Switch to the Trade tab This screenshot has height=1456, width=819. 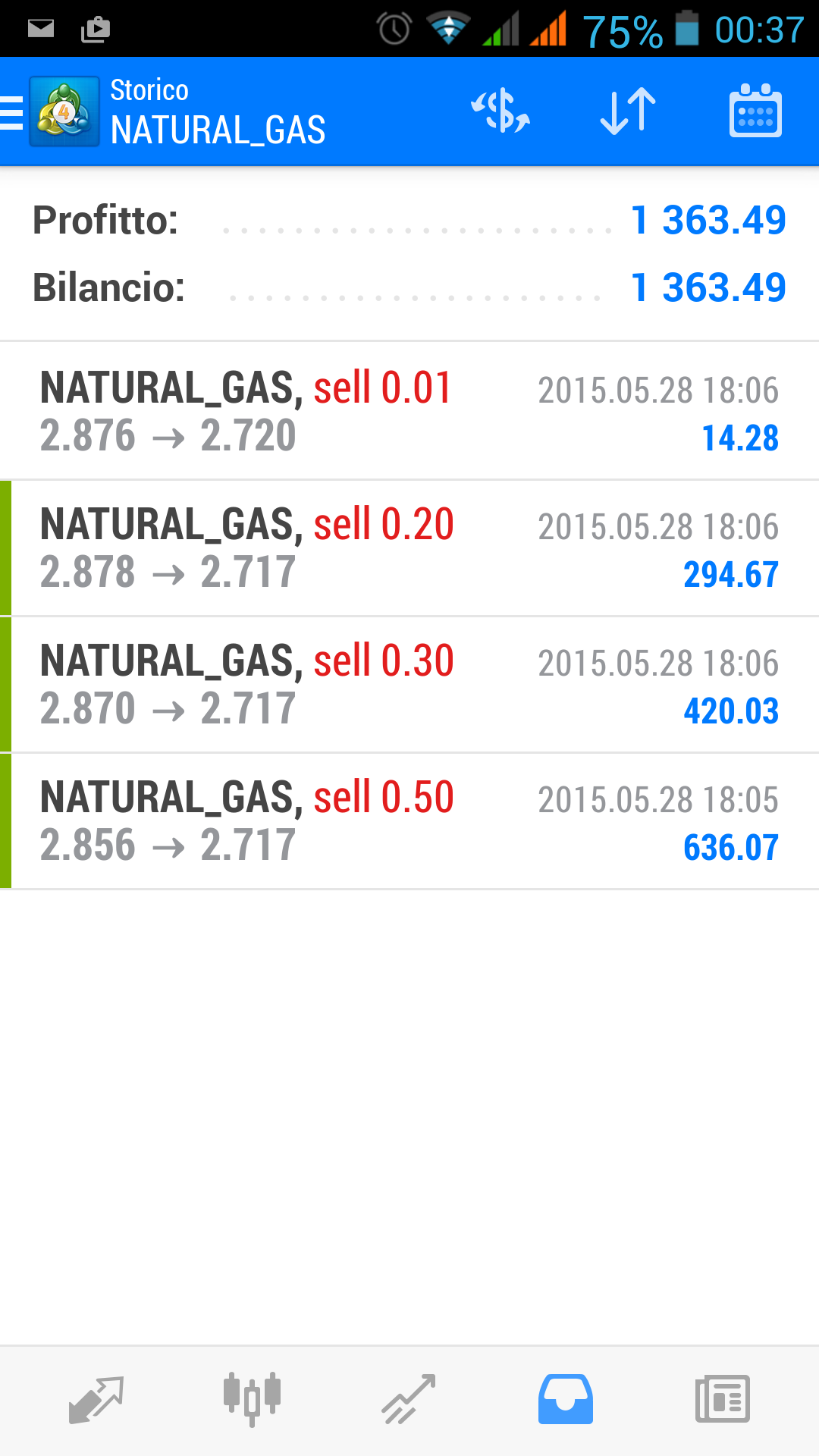click(x=409, y=1399)
